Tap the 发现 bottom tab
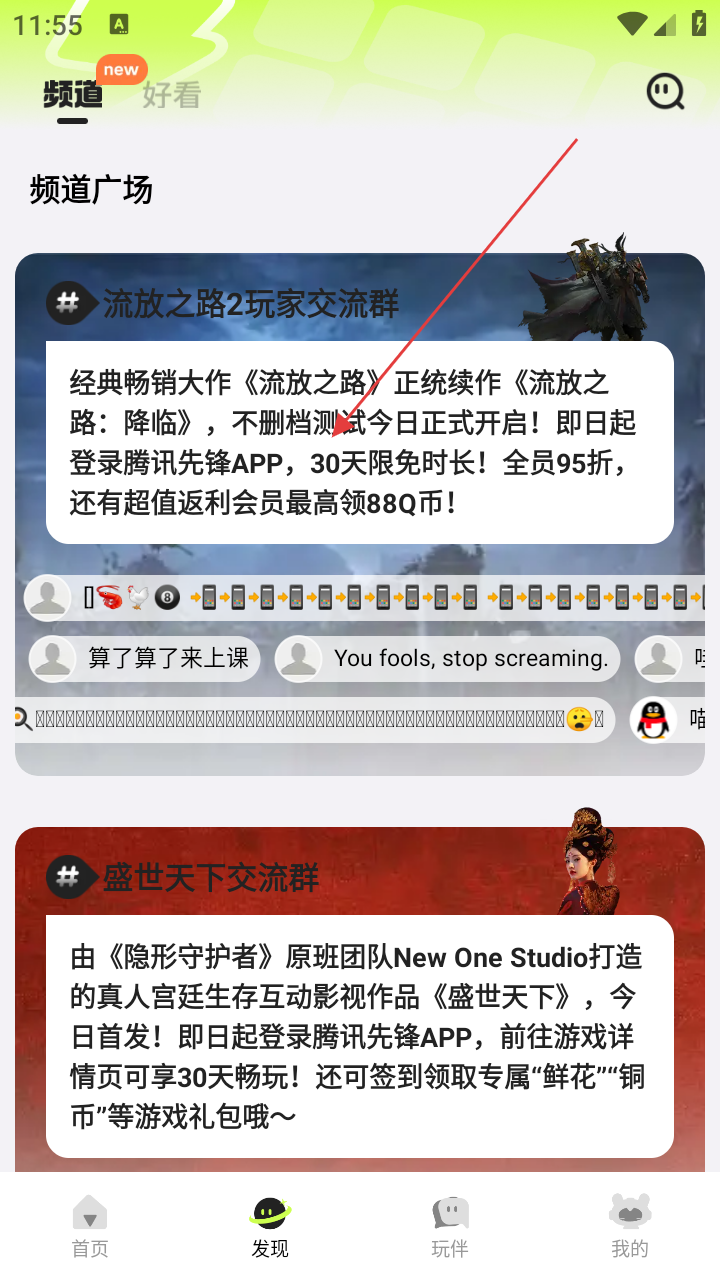Image resolution: width=720 pixels, height=1280 pixels. pos(270,1226)
